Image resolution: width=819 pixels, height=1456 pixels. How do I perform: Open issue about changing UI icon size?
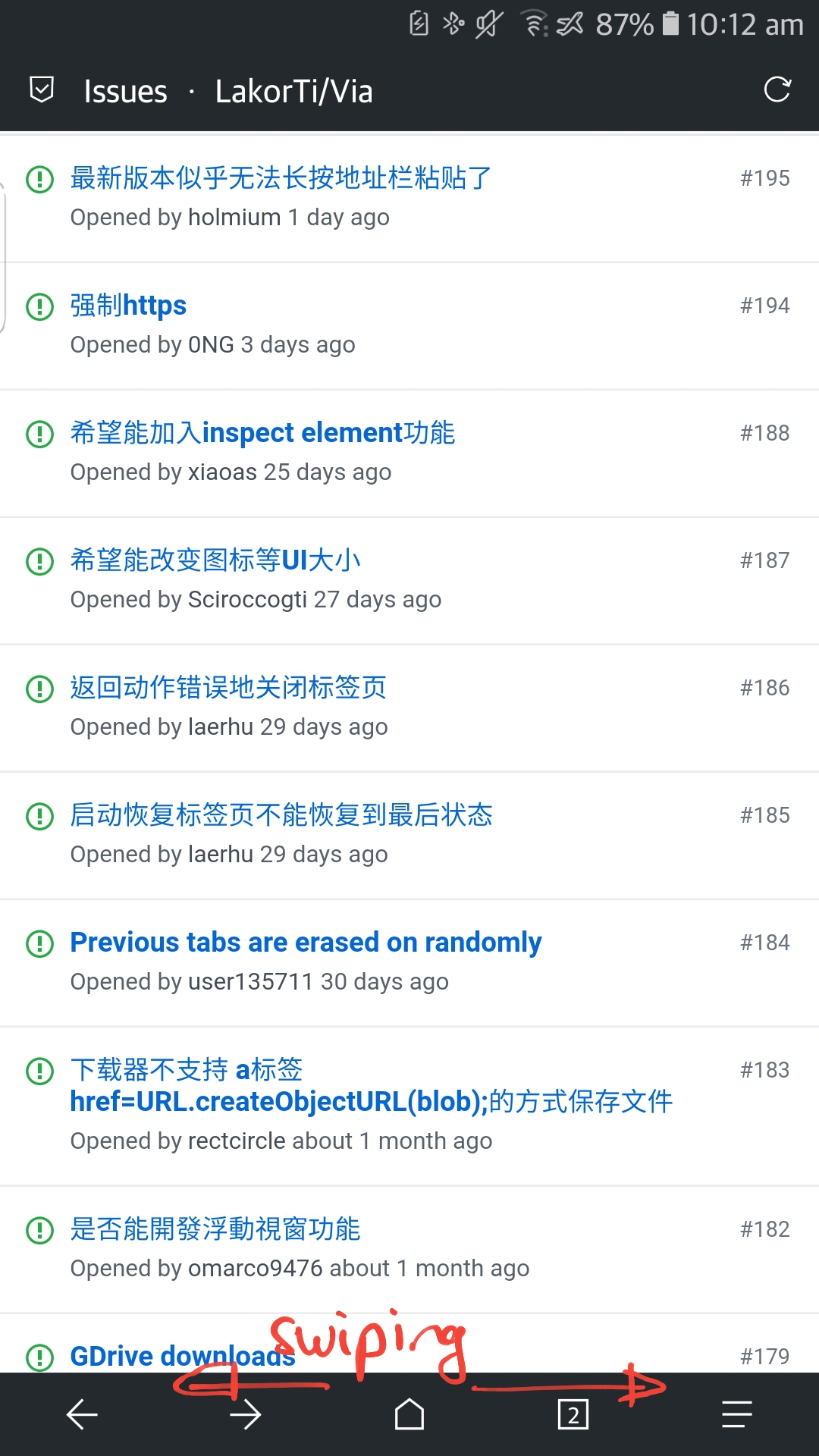point(215,560)
